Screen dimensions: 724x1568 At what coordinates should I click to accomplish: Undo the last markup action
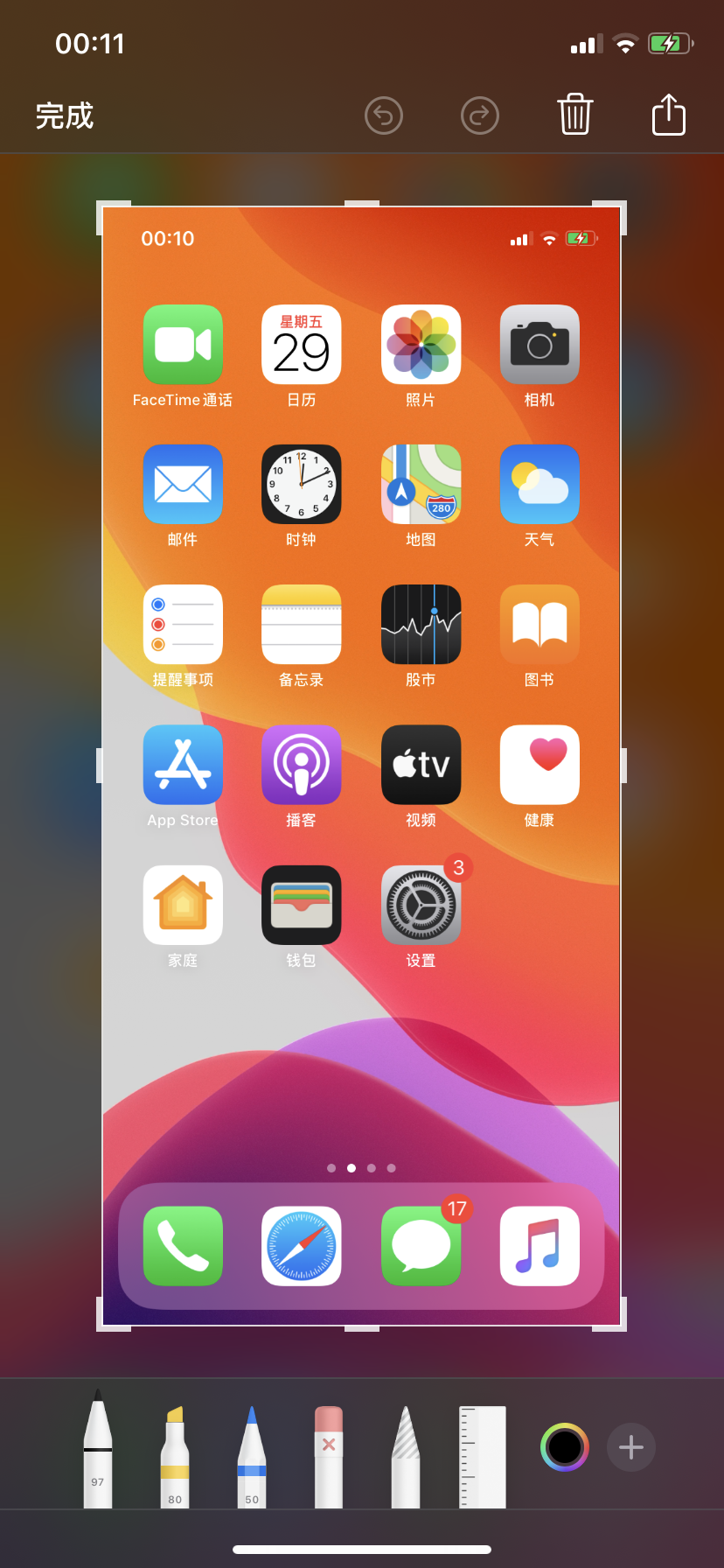coord(383,115)
